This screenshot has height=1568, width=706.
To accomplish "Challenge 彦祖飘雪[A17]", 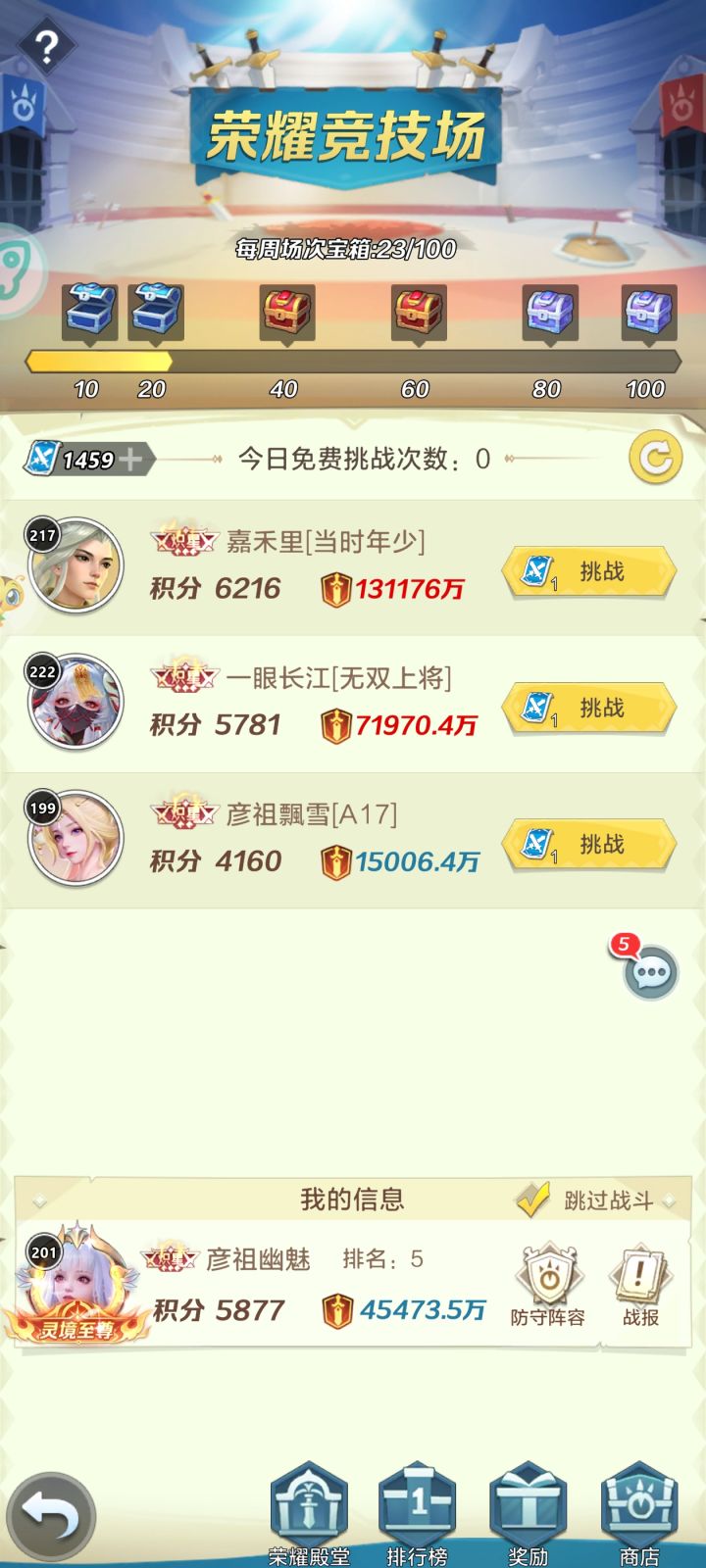I will tap(587, 845).
